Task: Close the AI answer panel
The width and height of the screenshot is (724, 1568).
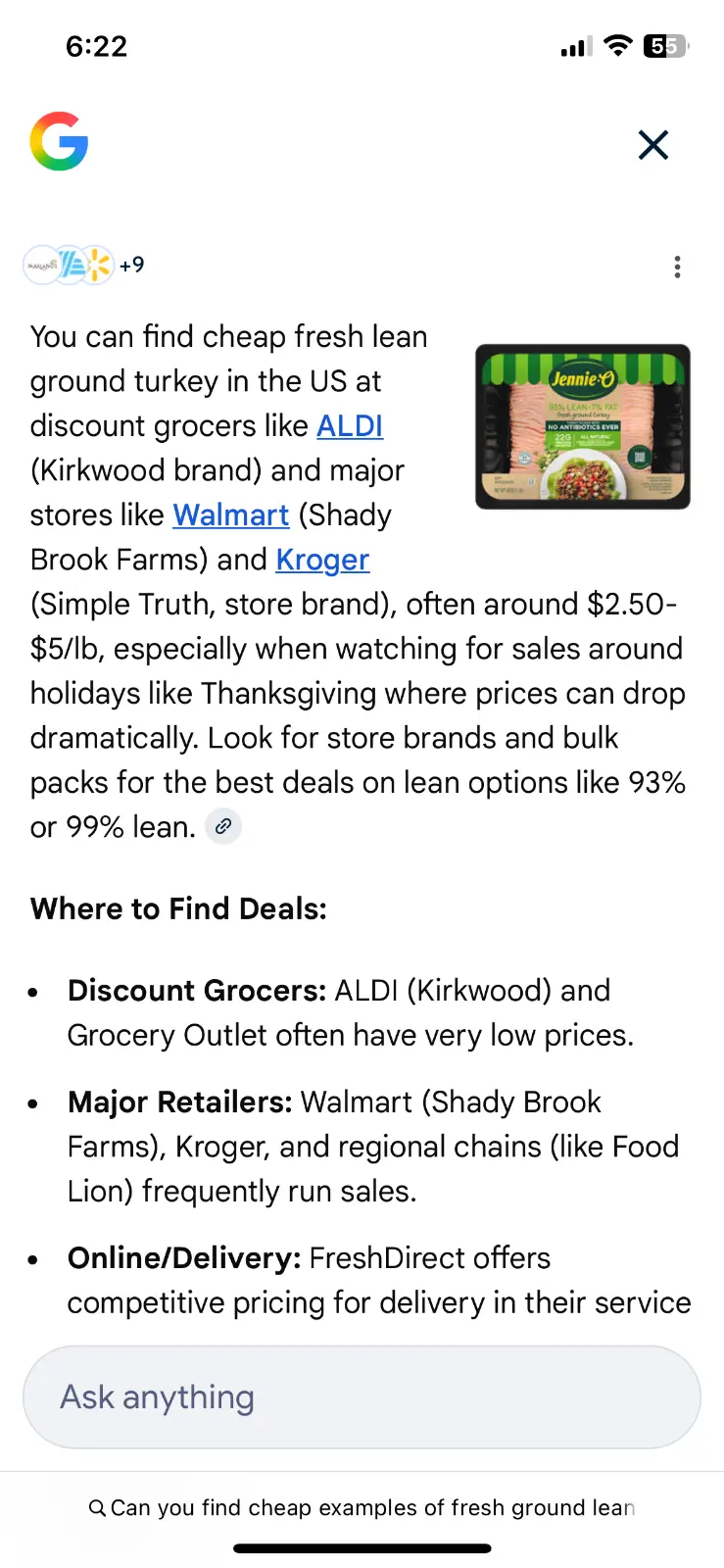Action: [x=652, y=145]
